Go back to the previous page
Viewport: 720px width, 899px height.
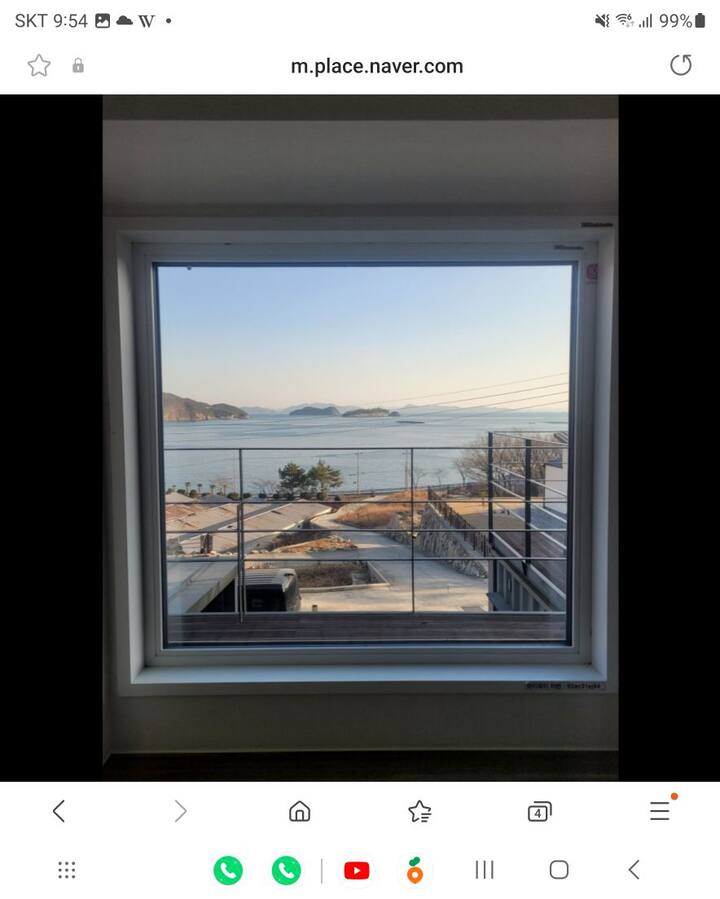pos(59,811)
